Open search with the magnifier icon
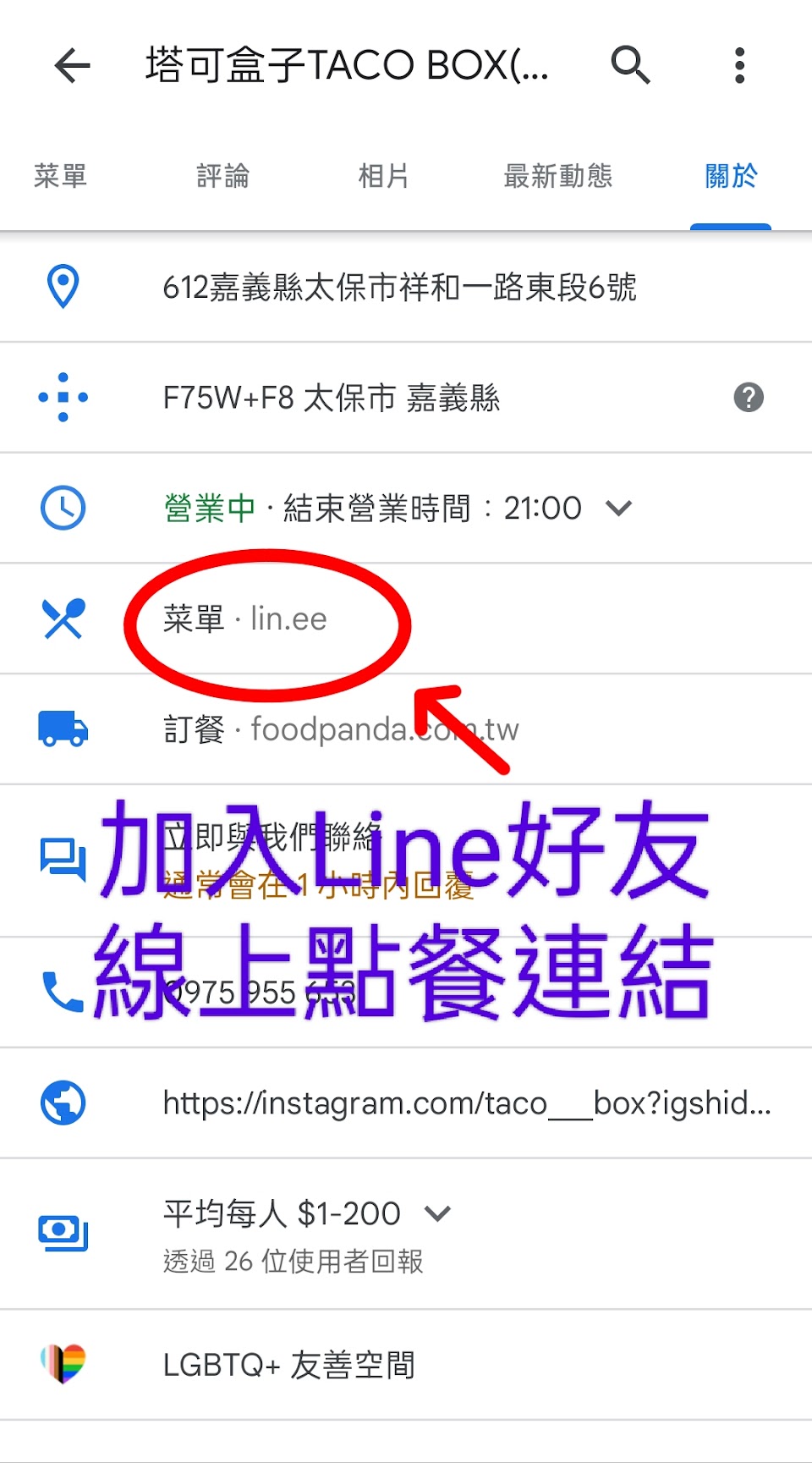 tap(631, 65)
